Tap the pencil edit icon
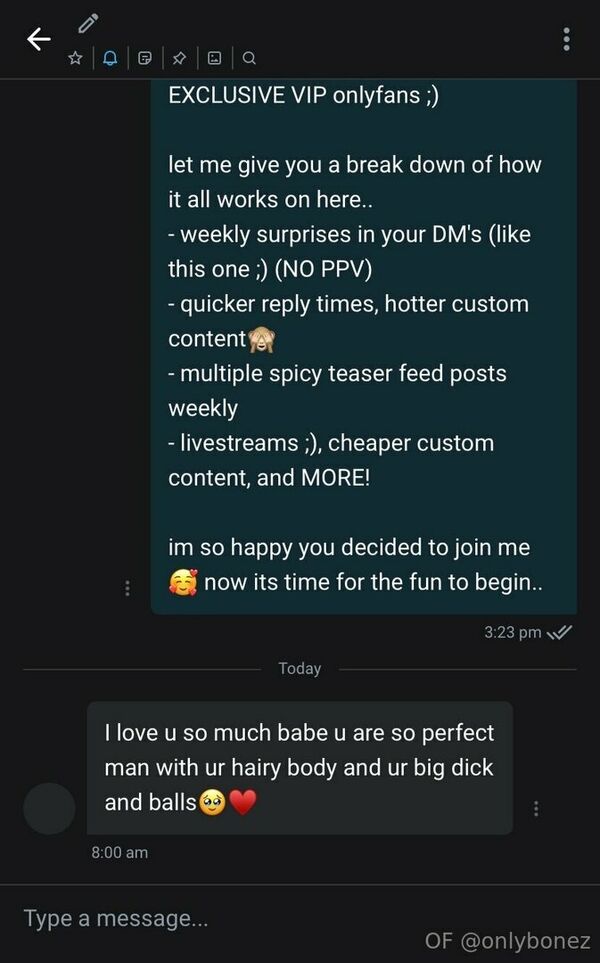 [88, 23]
